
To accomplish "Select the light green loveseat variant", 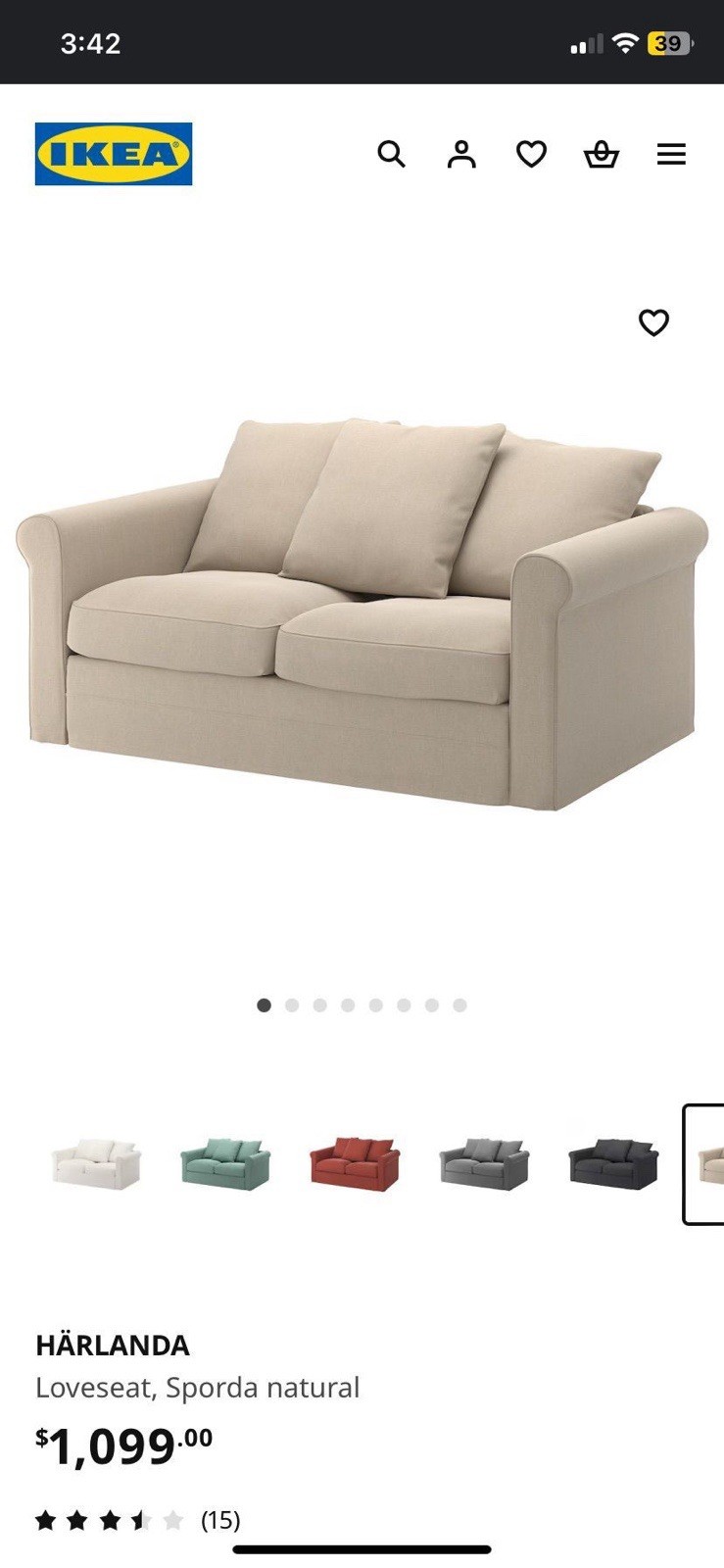I will (x=225, y=1164).
